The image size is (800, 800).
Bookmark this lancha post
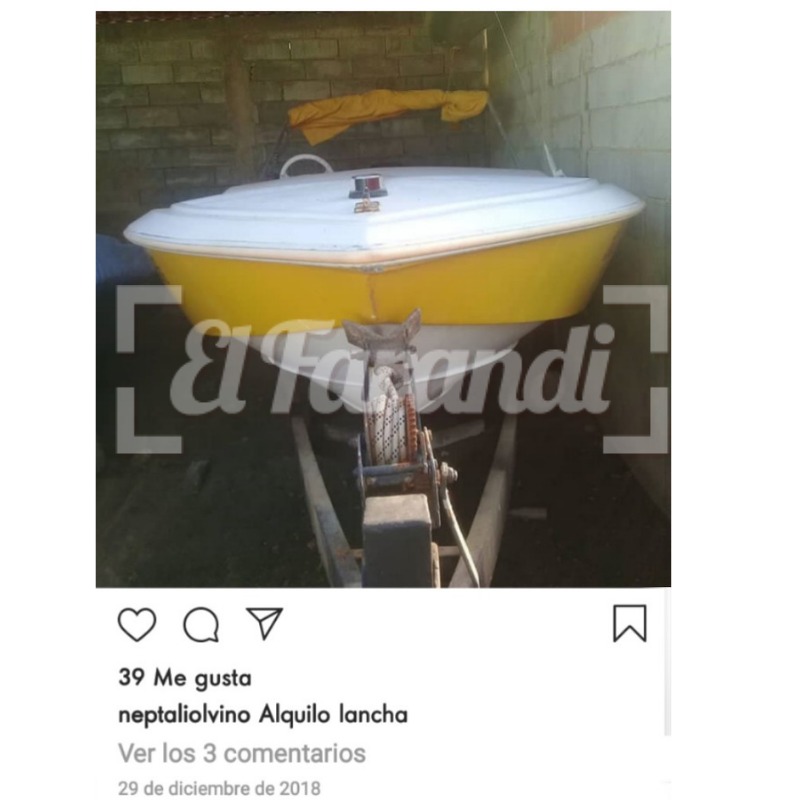(x=629, y=623)
